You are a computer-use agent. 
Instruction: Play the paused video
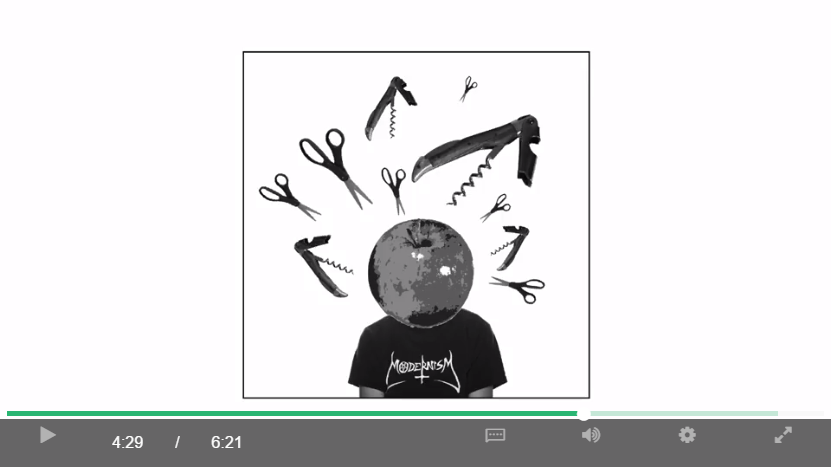(47, 435)
